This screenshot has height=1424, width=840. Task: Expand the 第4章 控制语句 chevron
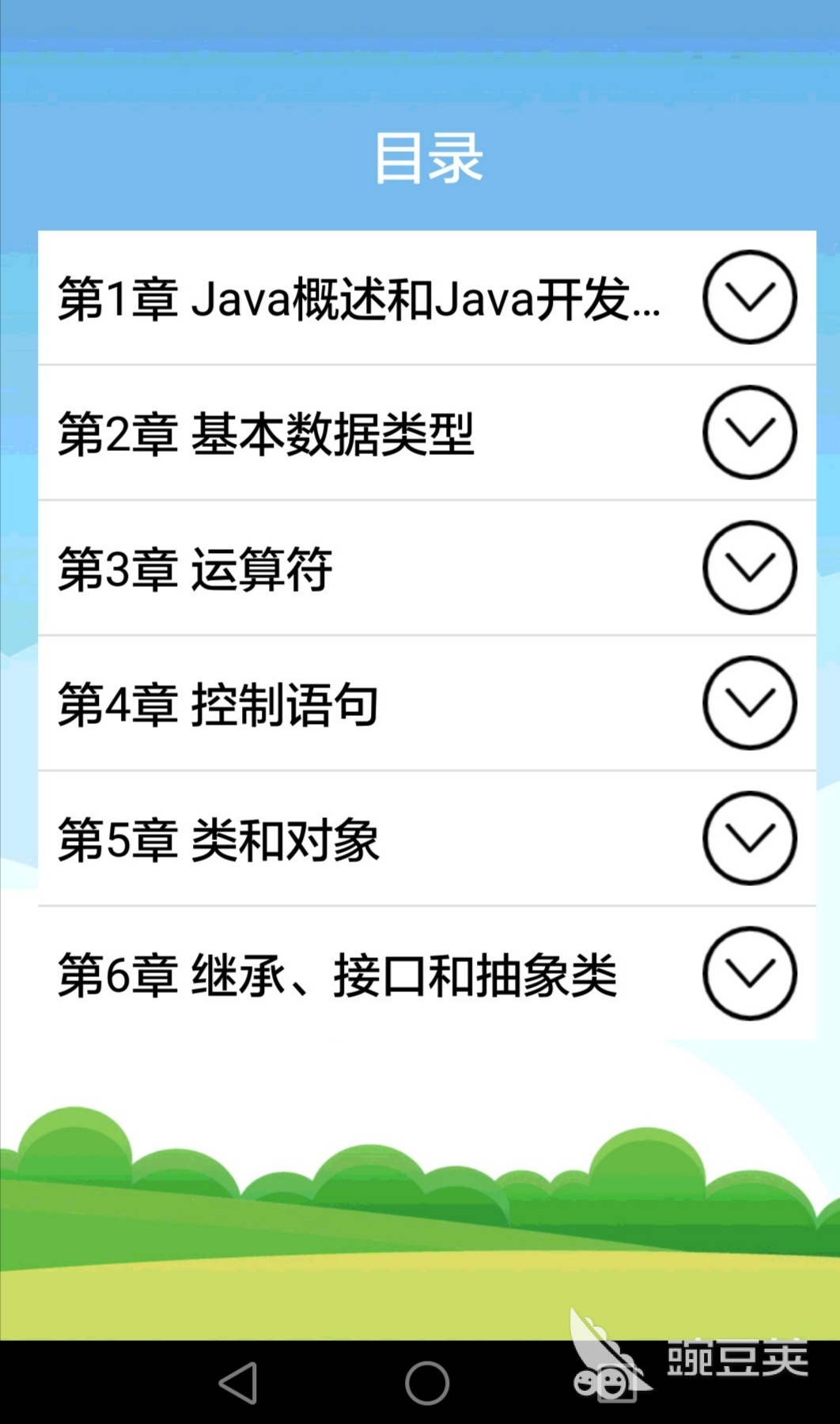749,703
